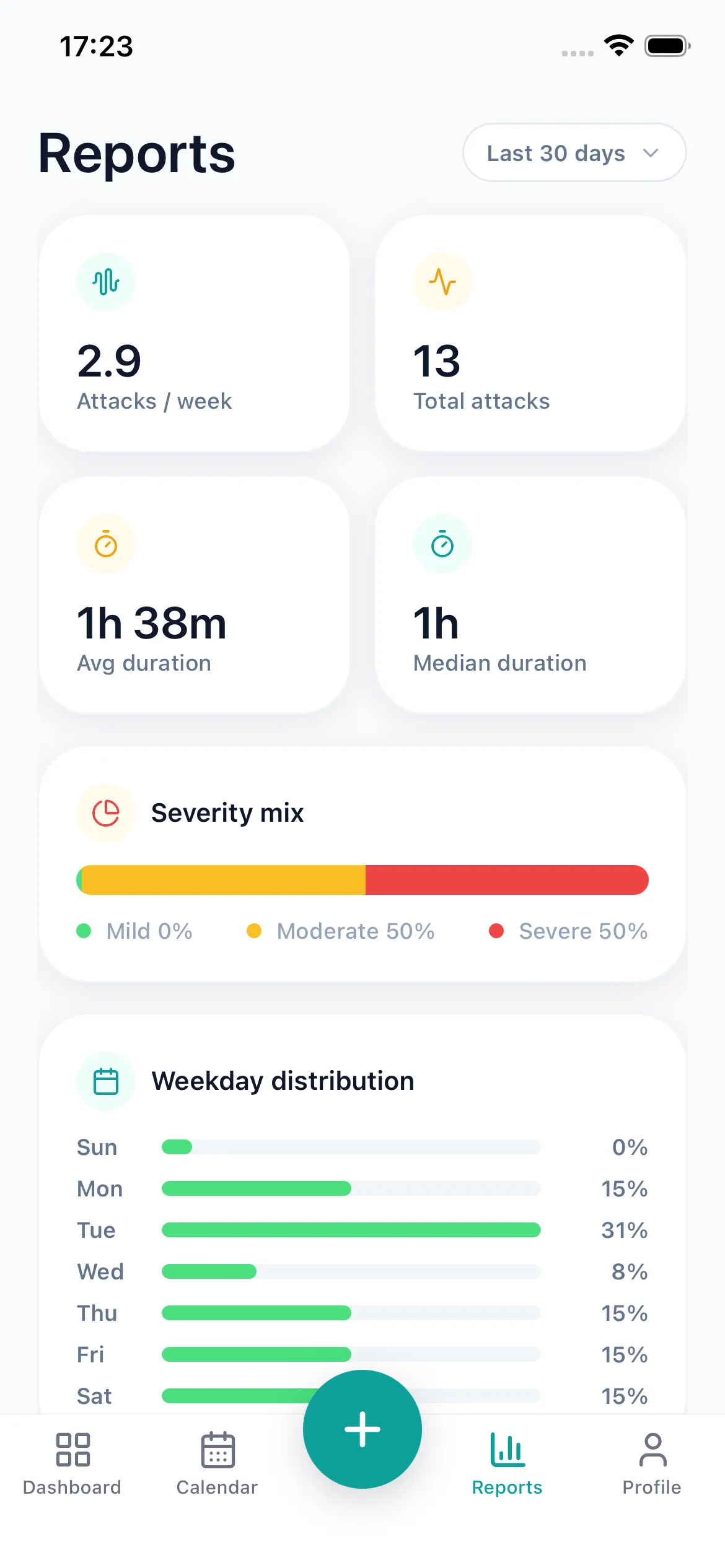Click the stopwatch icon on Median duration card
Image resolution: width=725 pixels, height=1568 pixels.
tap(442, 543)
